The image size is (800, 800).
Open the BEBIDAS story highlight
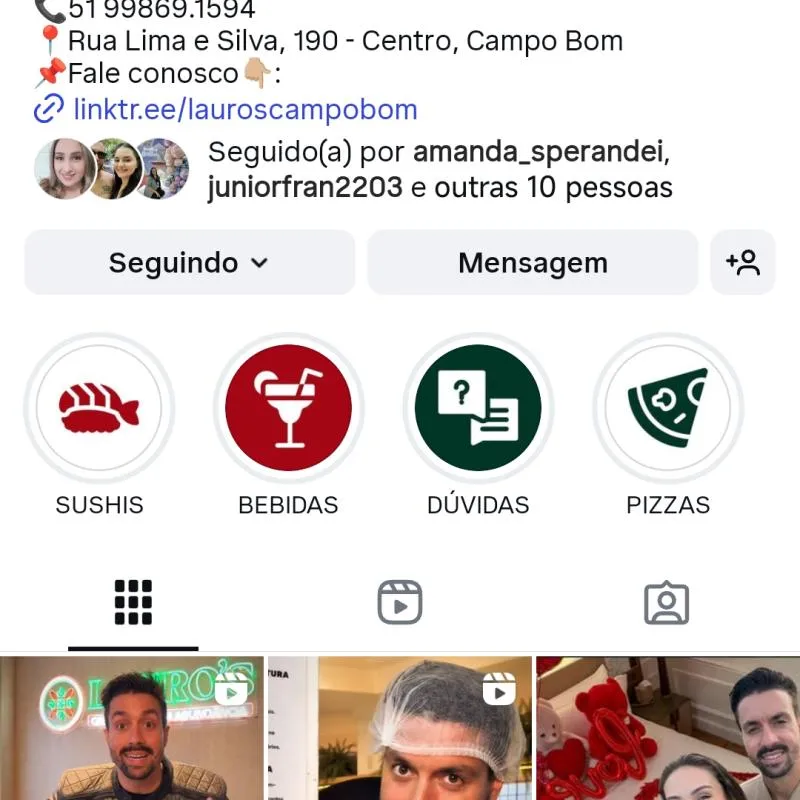point(288,408)
